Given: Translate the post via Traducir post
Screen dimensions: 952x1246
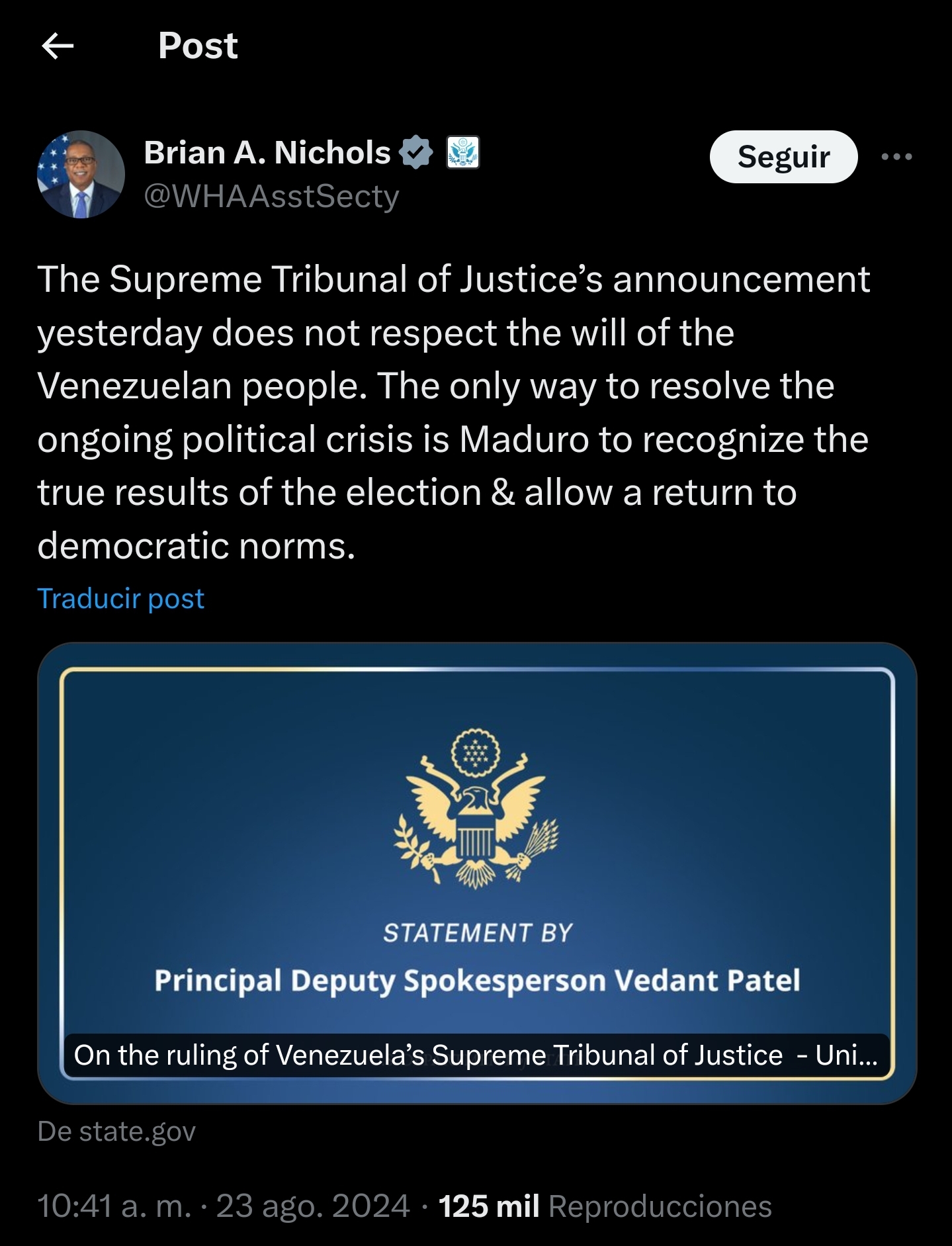Looking at the screenshot, I should tap(120, 598).
